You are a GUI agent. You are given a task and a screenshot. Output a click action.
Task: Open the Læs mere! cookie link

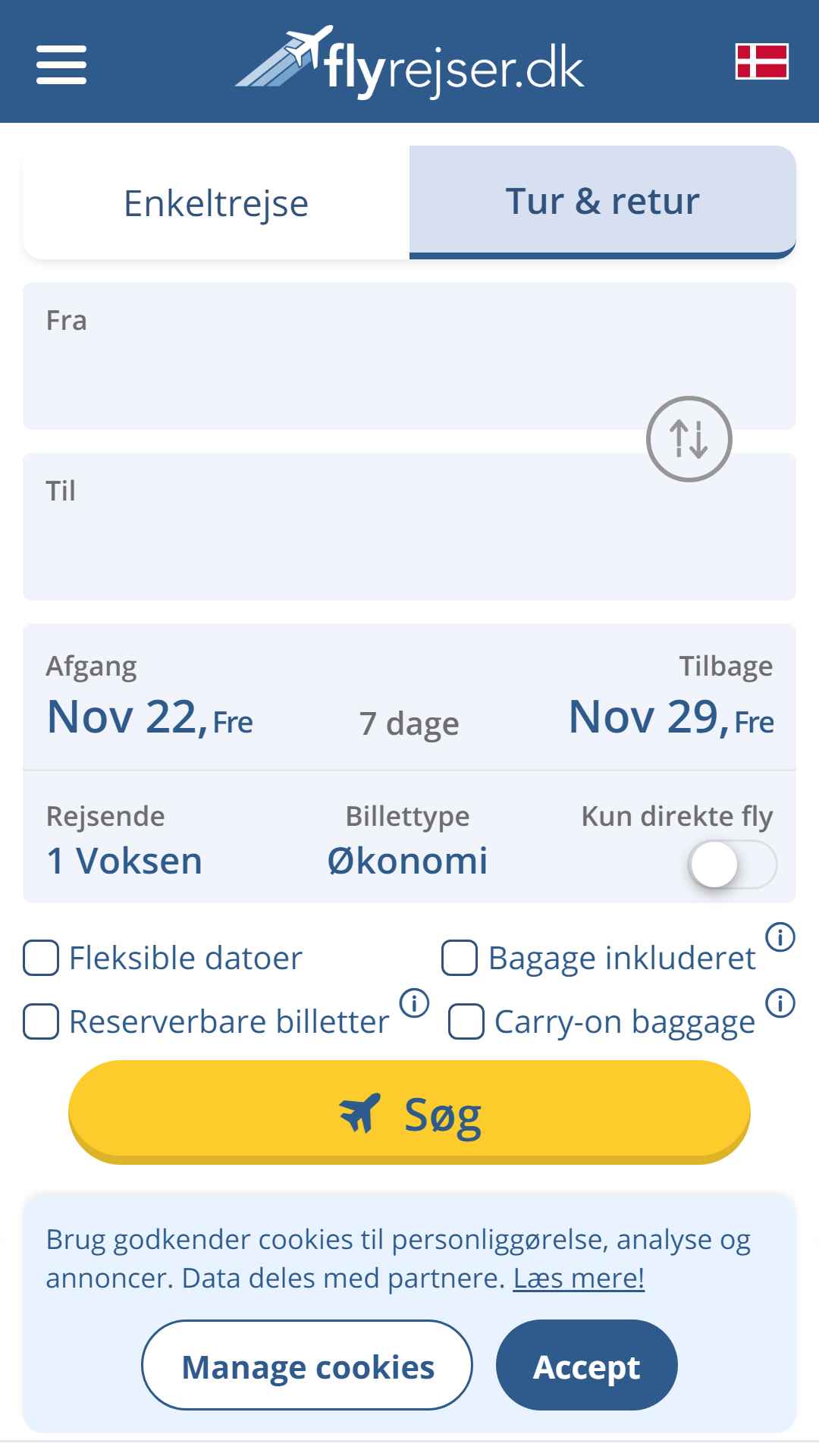[579, 1279]
